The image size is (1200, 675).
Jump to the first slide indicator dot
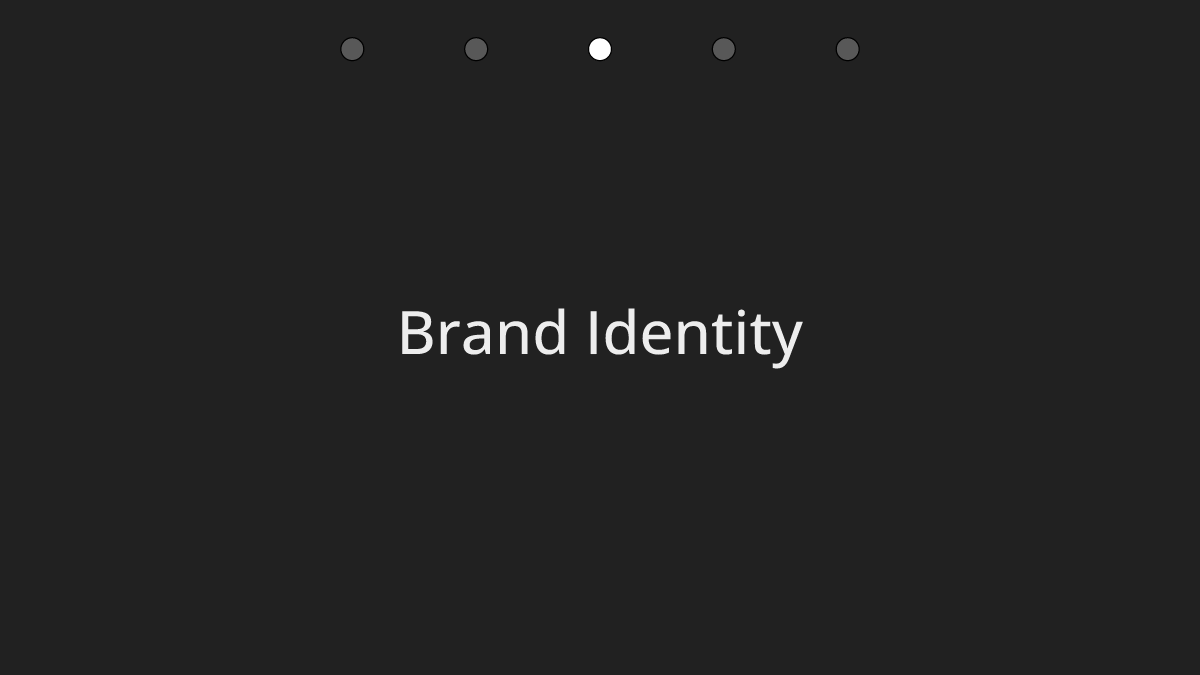click(x=352, y=49)
